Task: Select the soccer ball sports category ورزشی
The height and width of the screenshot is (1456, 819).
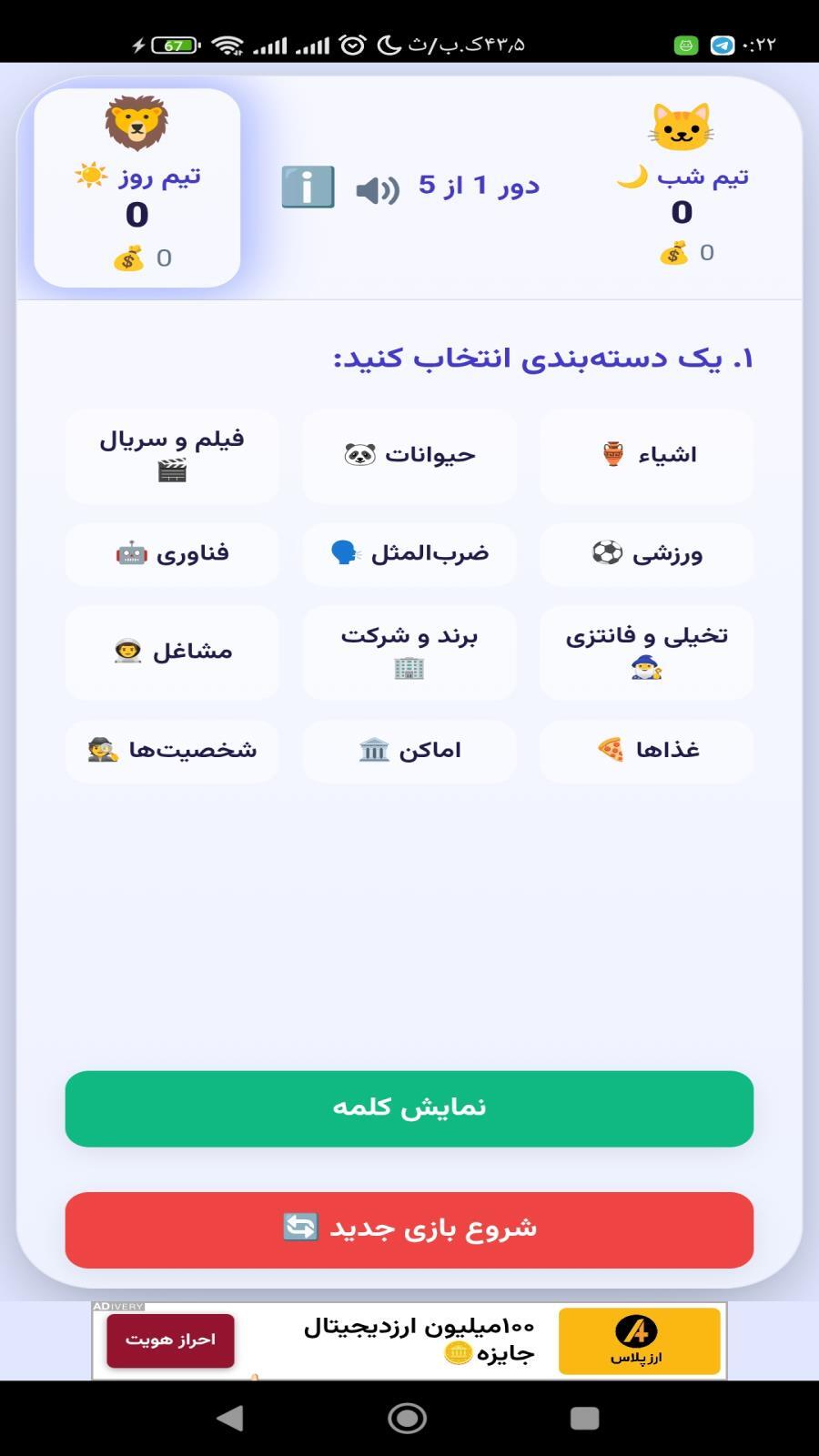Action: click(x=646, y=553)
